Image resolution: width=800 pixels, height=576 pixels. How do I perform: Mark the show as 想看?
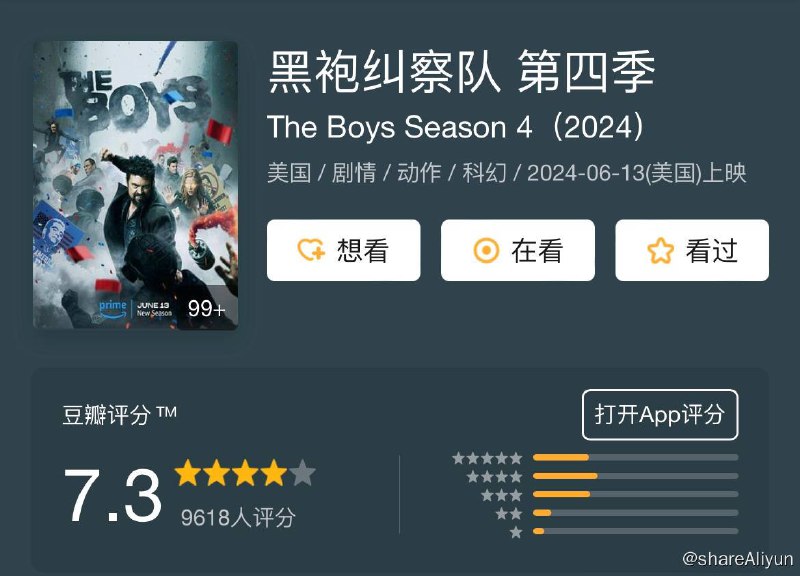[x=343, y=250]
